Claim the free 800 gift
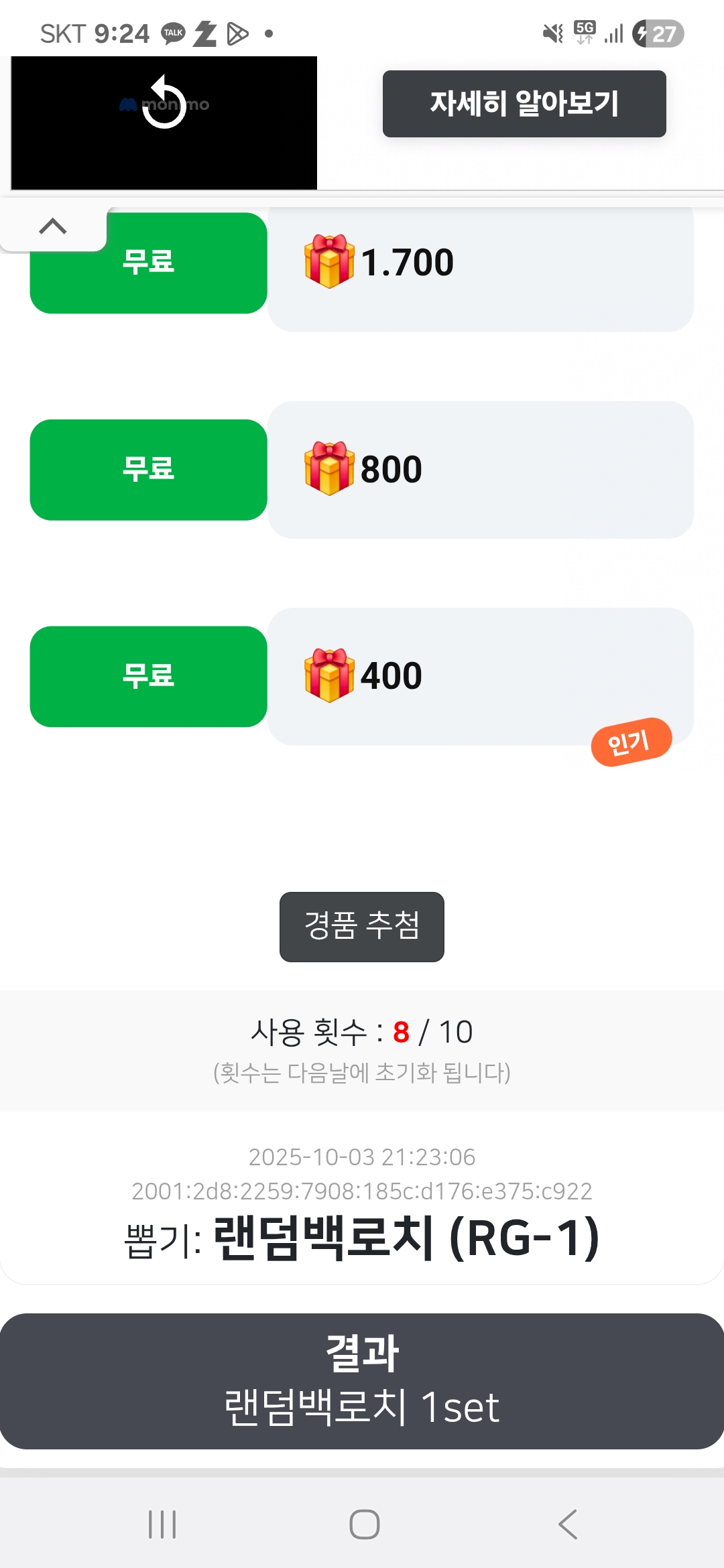724x1568 pixels. click(x=148, y=470)
